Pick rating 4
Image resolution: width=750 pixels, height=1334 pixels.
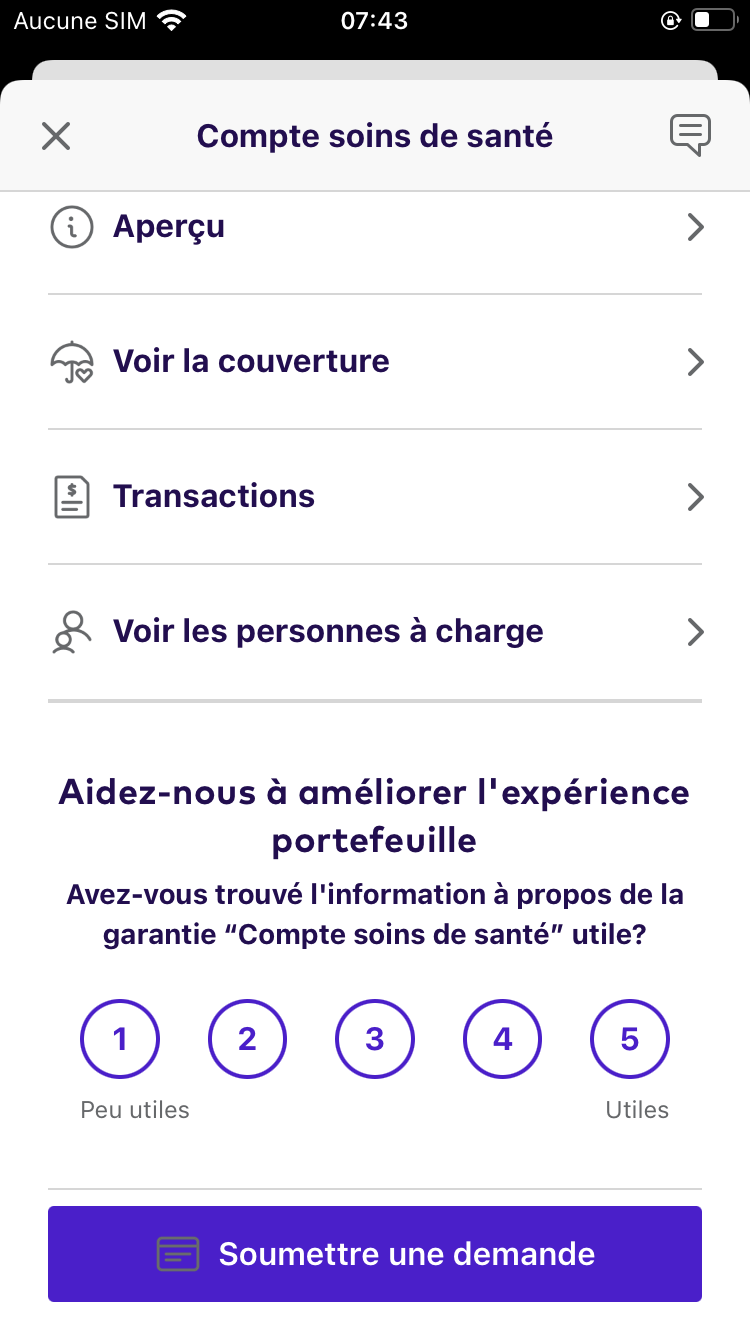click(x=502, y=1040)
